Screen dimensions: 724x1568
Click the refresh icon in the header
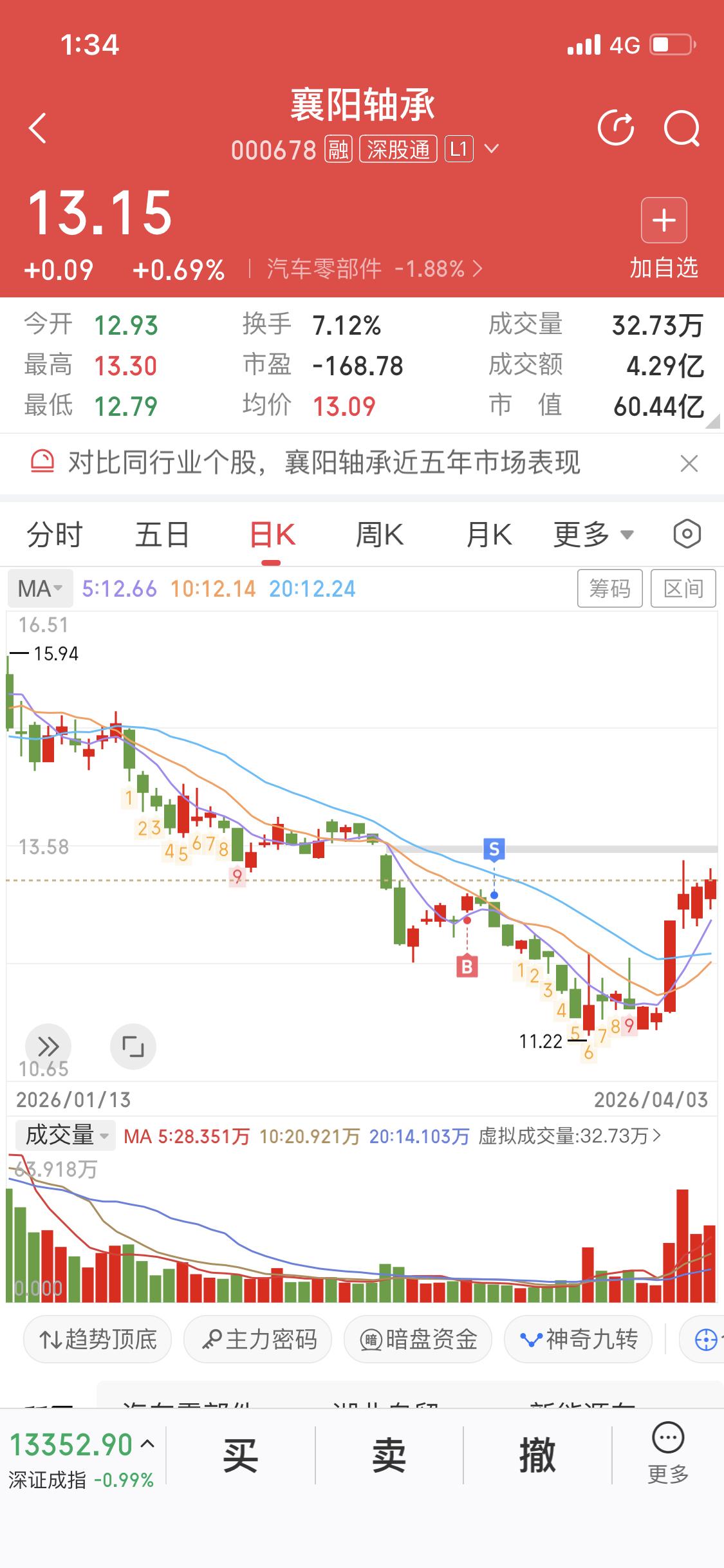617,127
